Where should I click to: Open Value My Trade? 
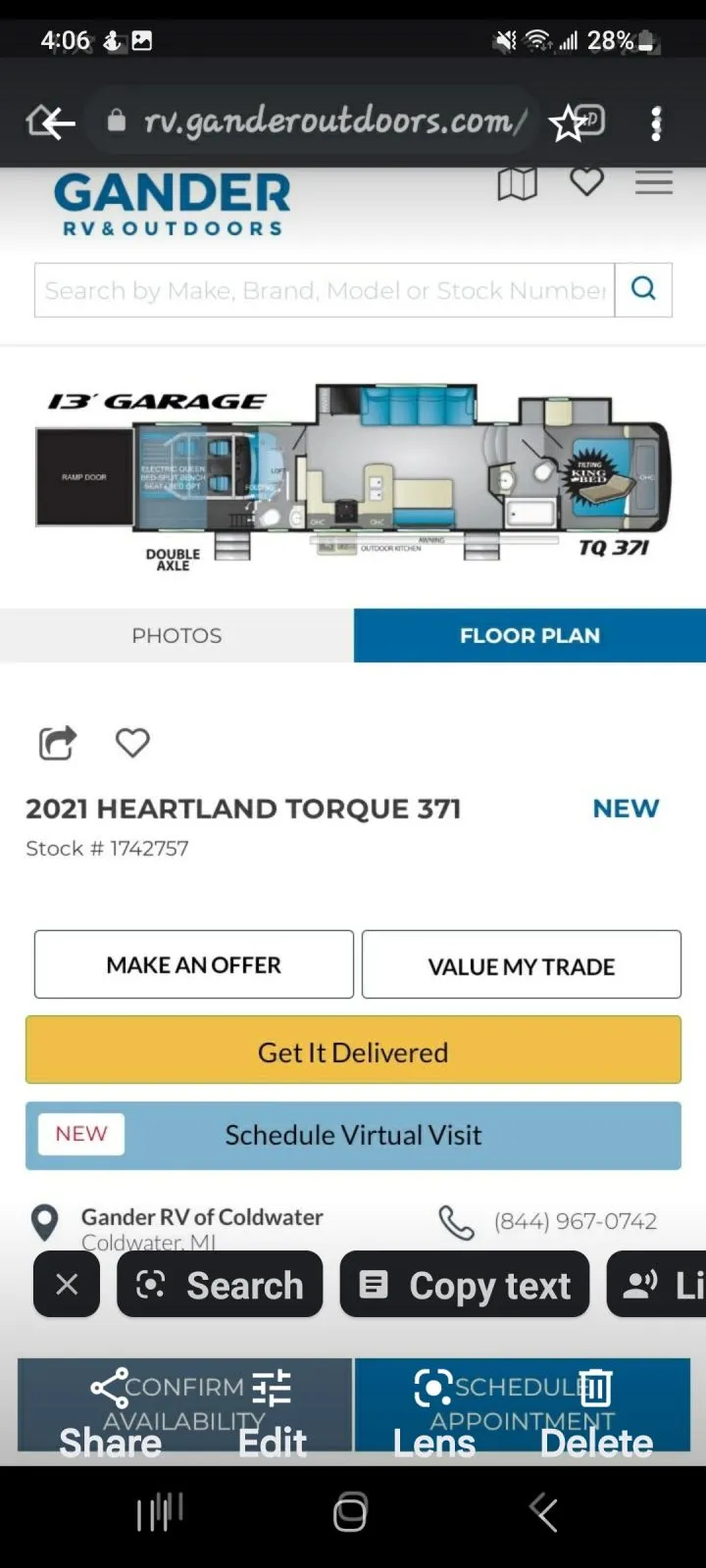(522, 964)
